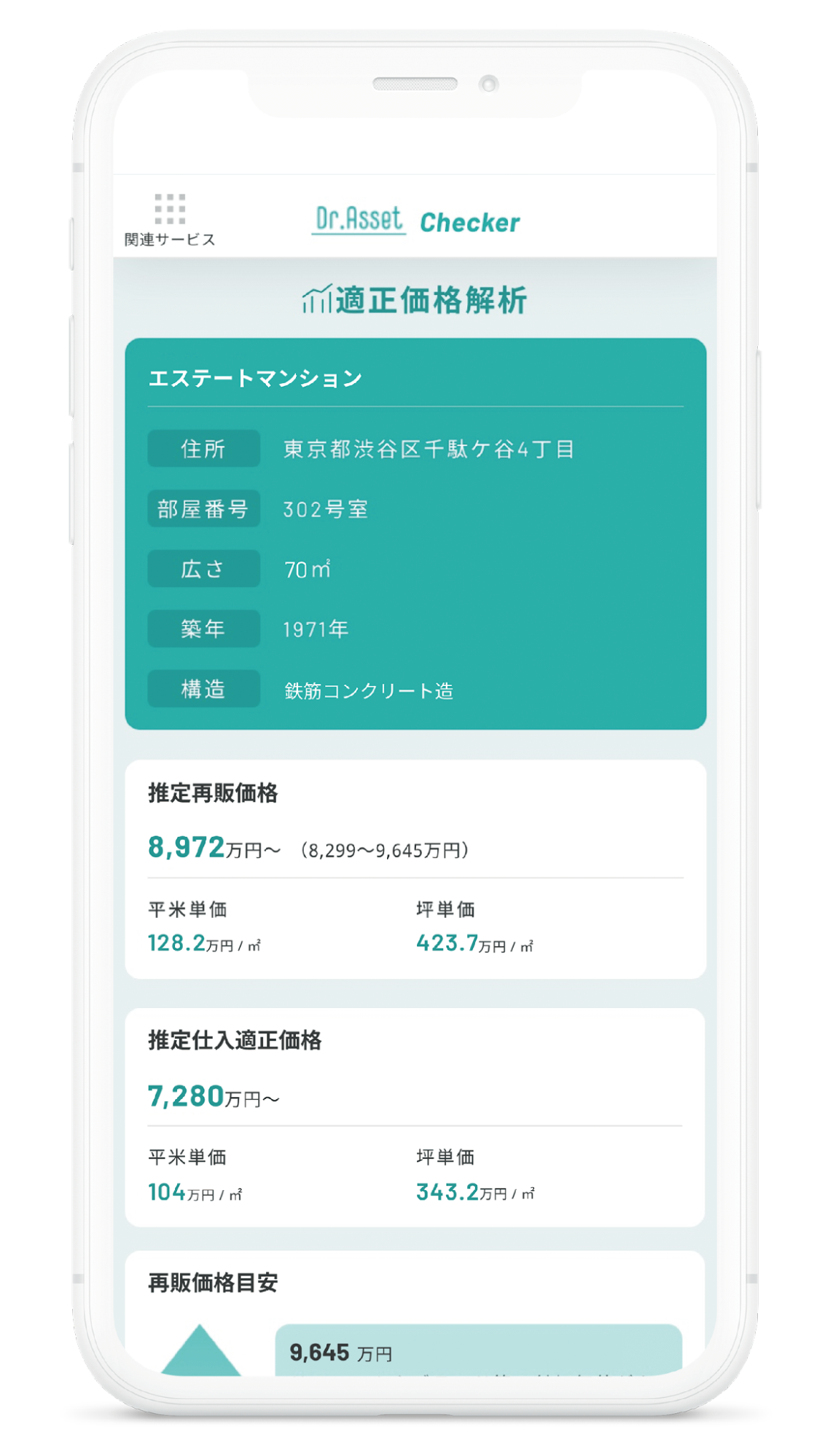833x1456 pixels.
Task: Toggle the 推定仕入適正価格 card header
Action: pyautogui.click(x=235, y=1039)
